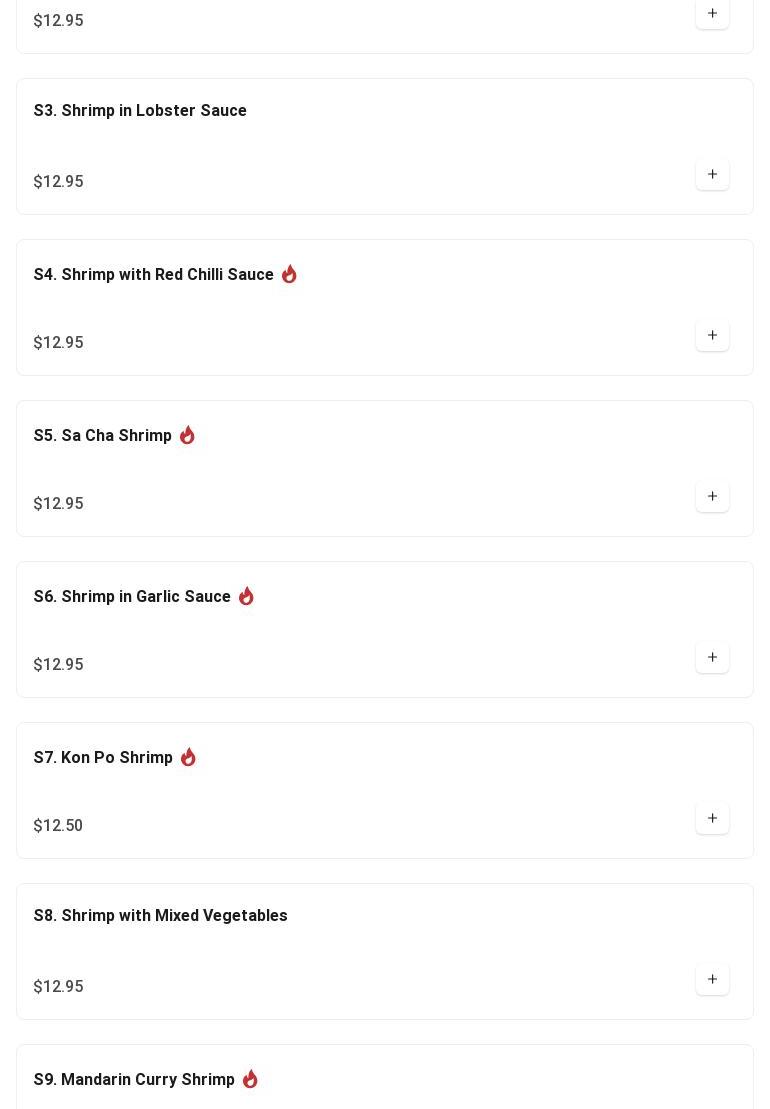View S4. Shrimp with Red Chilli Sauce details
The height and width of the screenshot is (1109, 770).
click(x=153, y=275)
